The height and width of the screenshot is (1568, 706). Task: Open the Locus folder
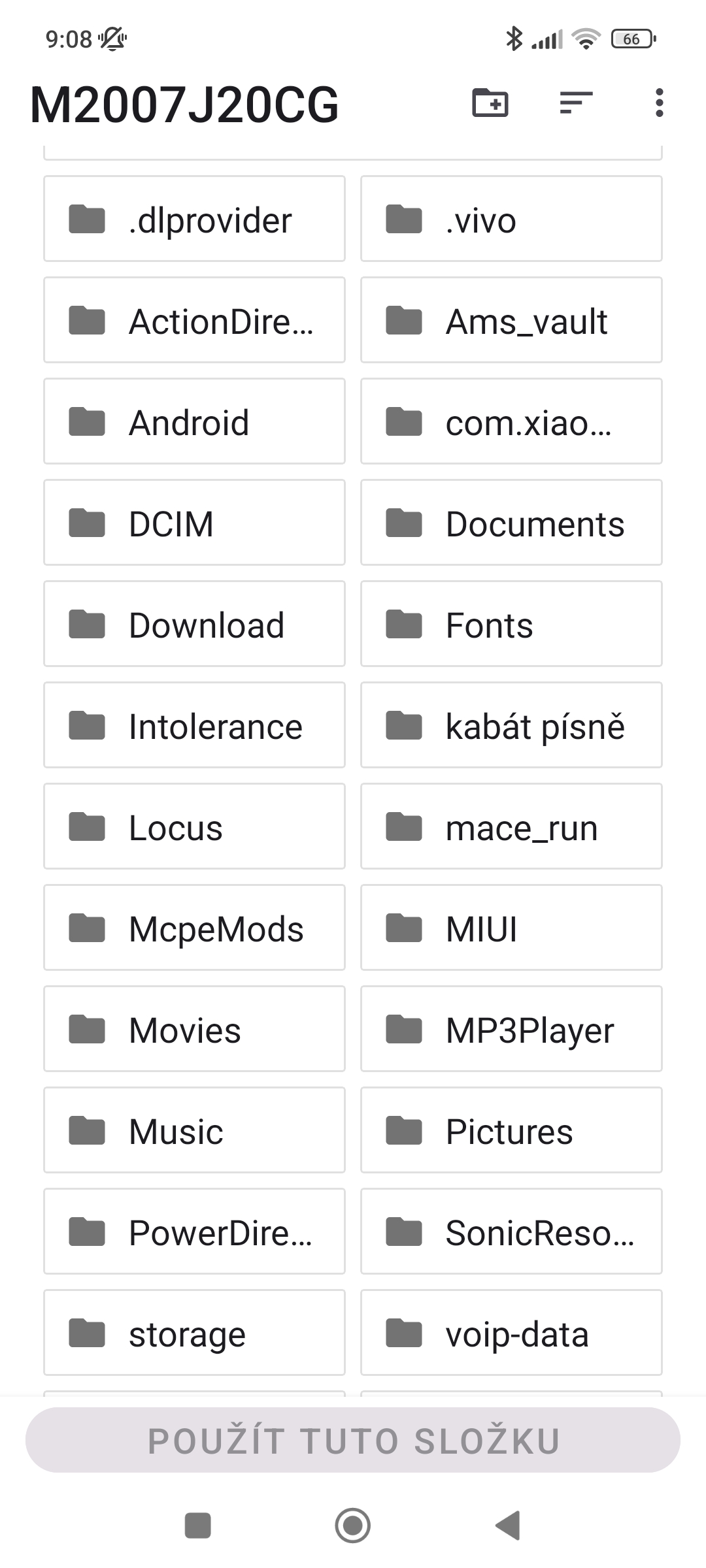tap(194, 826)
